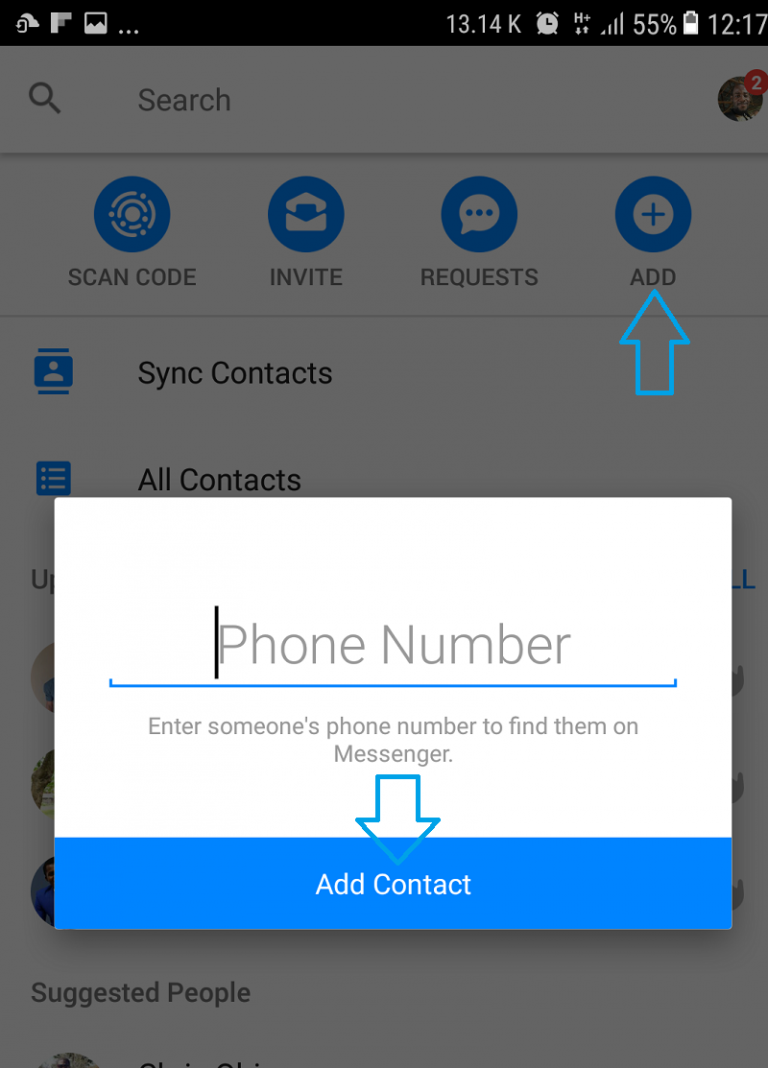This screenshot has height=1068, width=768.
Task: Select the Scan Code icon
Action: pyautogui.click(x=132, y=213)
